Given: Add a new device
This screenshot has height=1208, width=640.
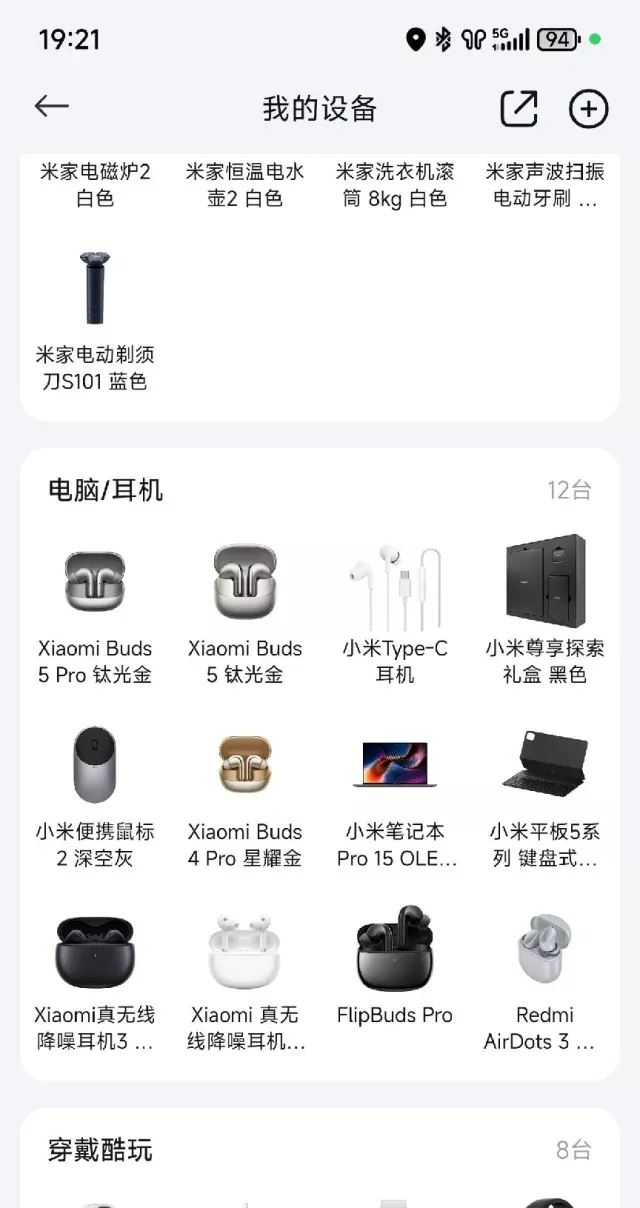Looking at the screenshot, I should [588, 109].
